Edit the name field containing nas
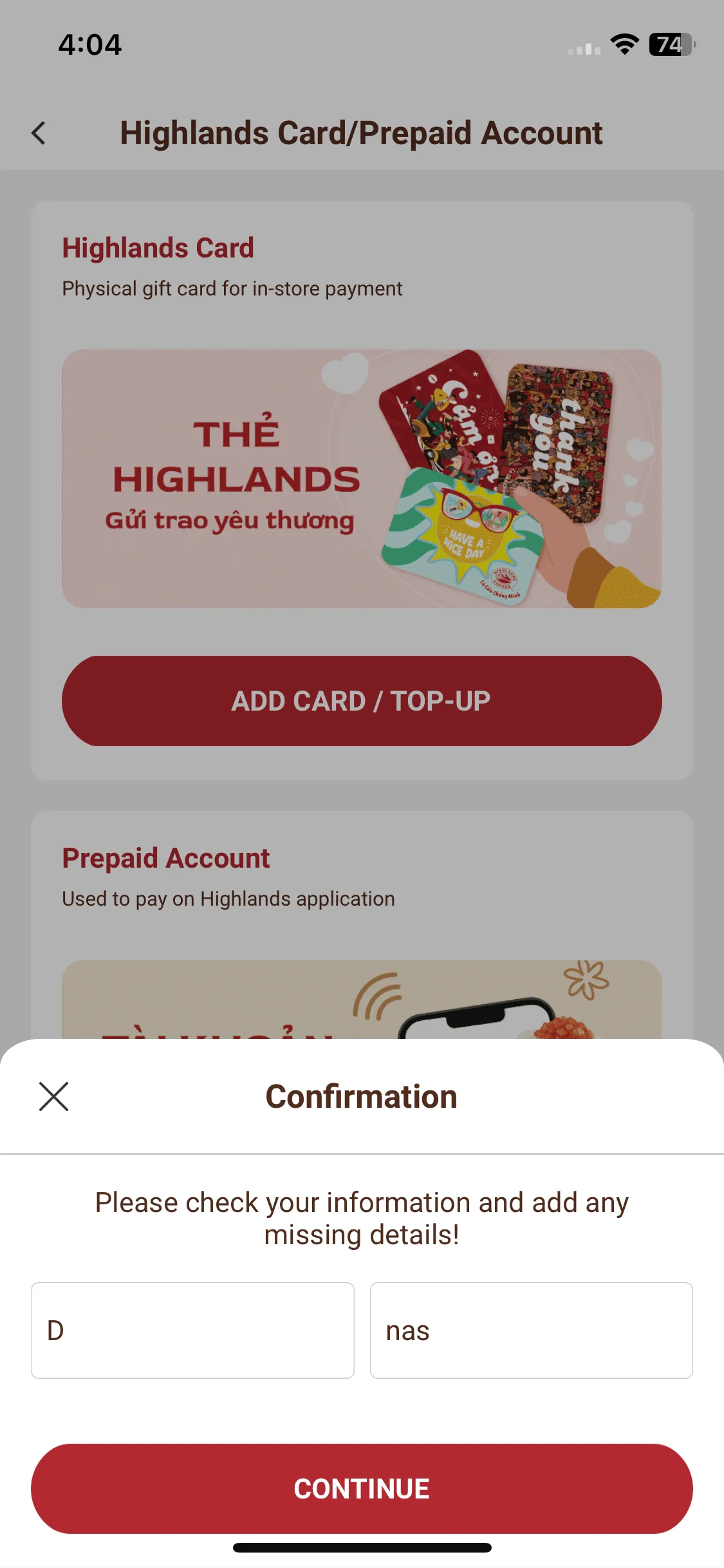The height and width of the screenshot is (1568, 724). click(x=531, y=1330)
